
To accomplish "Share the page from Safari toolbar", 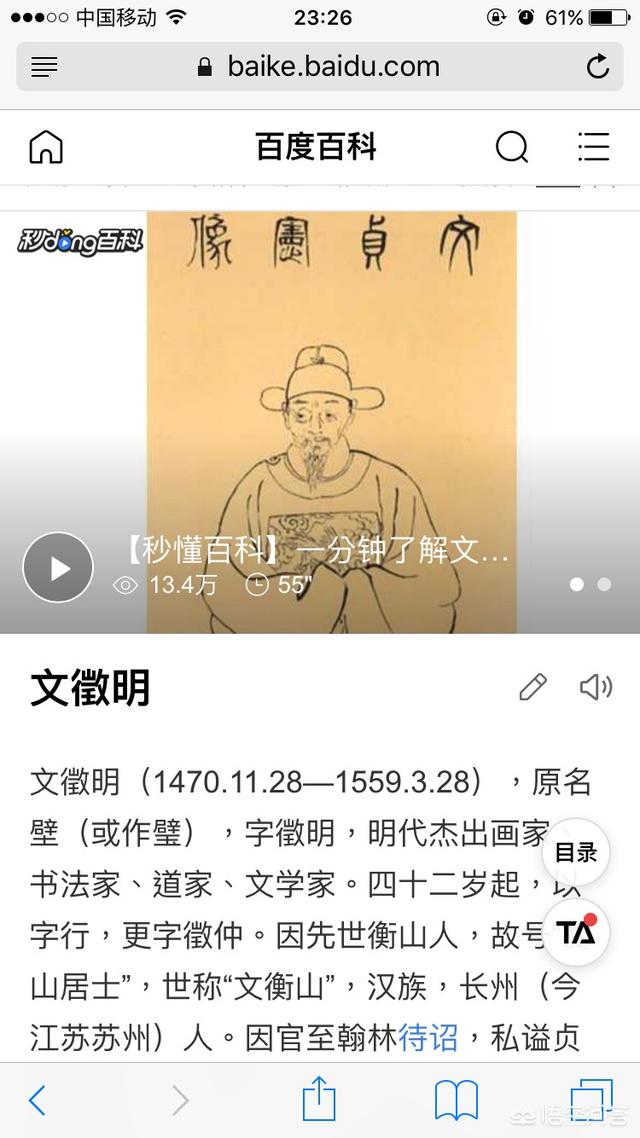I will (319, 1099).
